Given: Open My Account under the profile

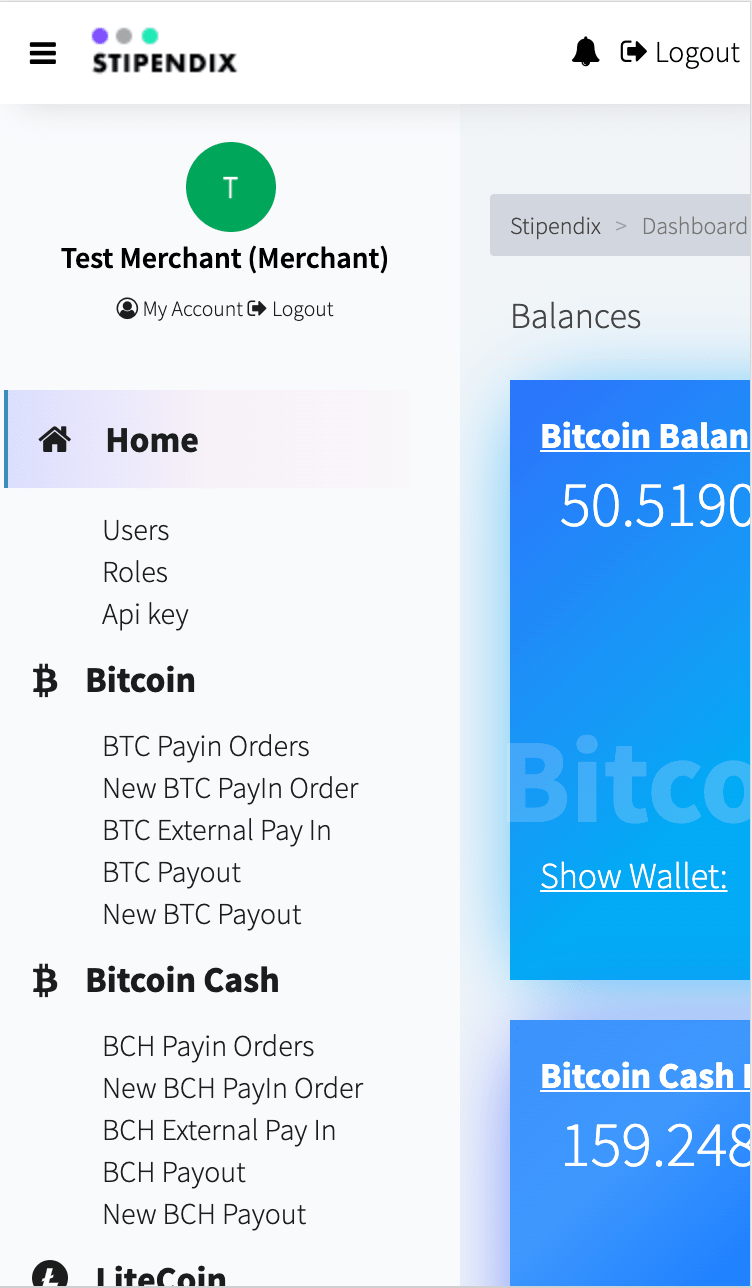Looking at the screenshot, I should [x=180, y=309].
